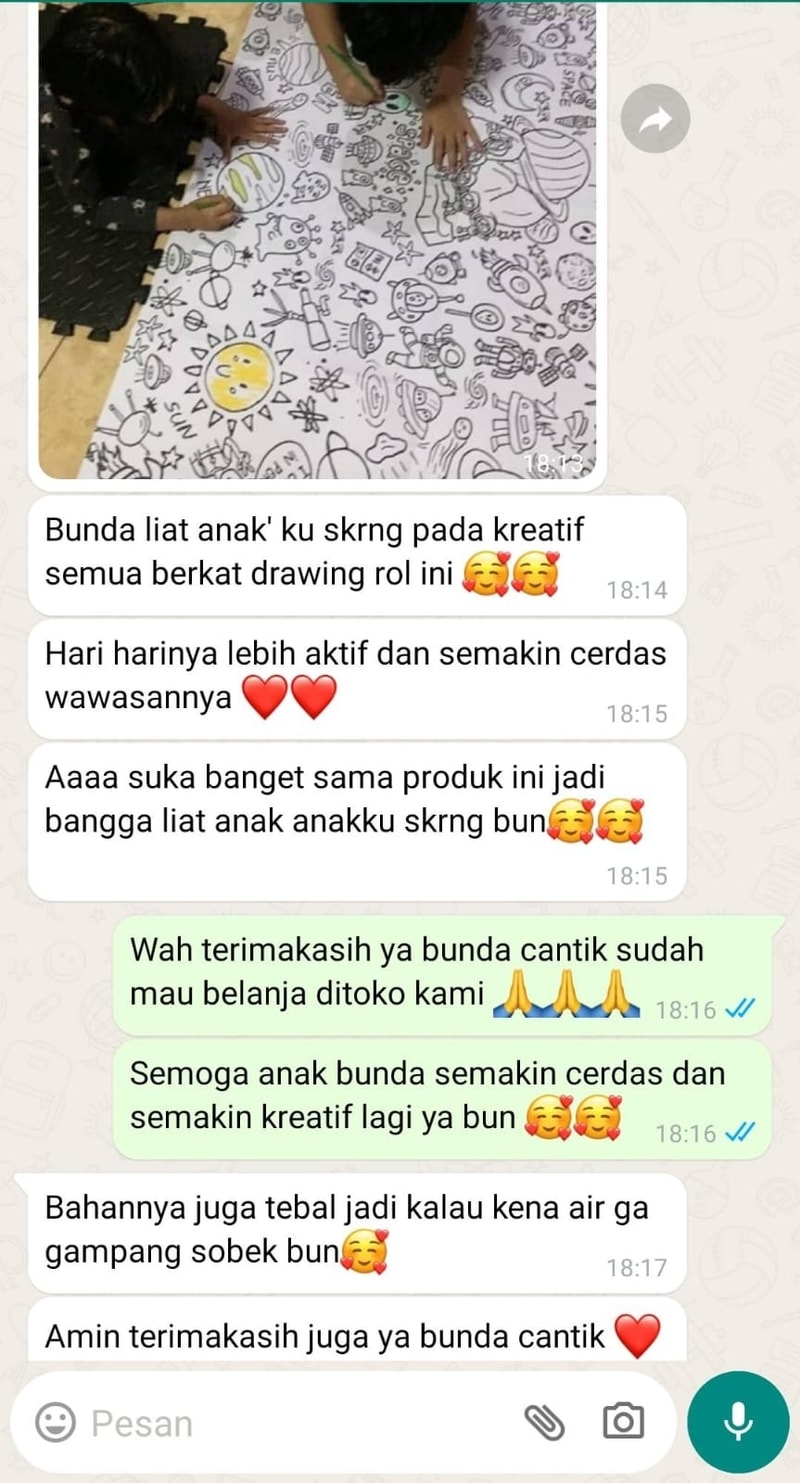Open the emoji picker

tap(55, 1421)
